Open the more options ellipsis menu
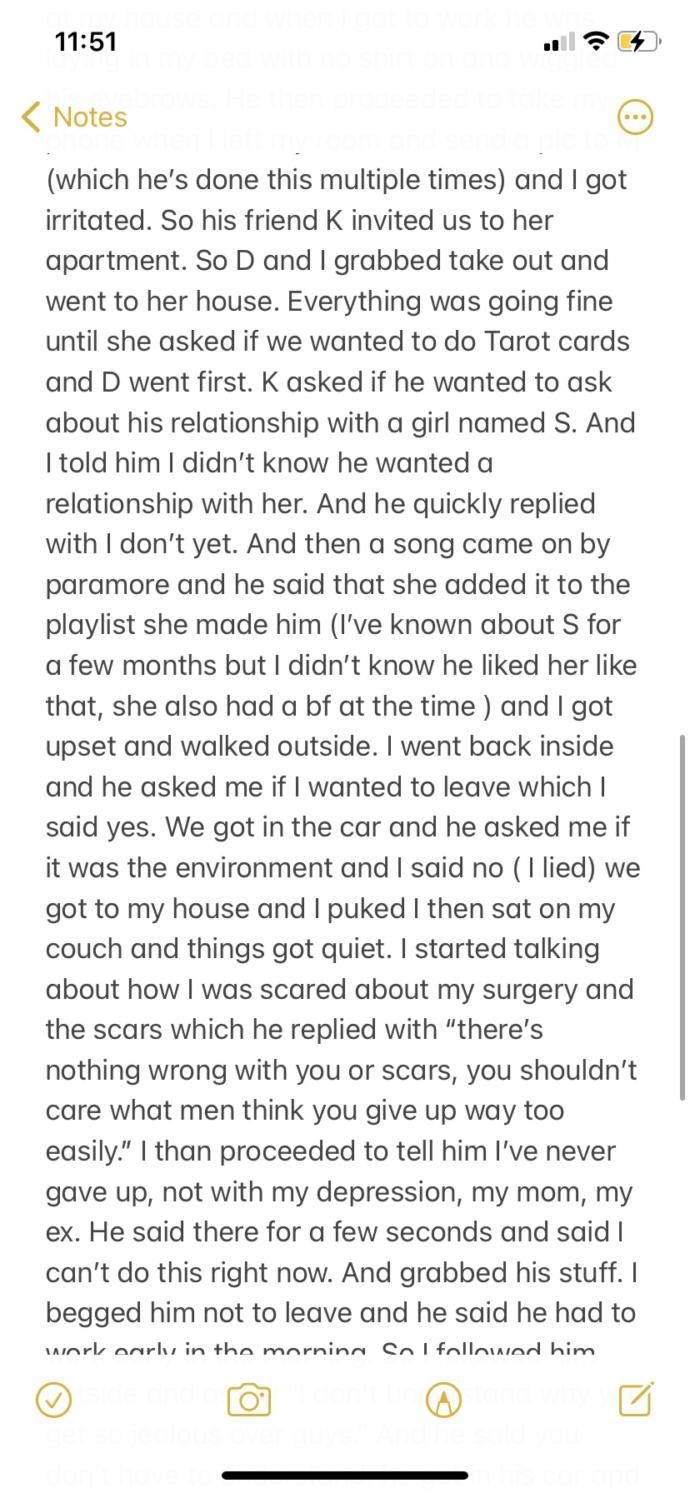Screen dimensions: 690x1493 point(636,117)
